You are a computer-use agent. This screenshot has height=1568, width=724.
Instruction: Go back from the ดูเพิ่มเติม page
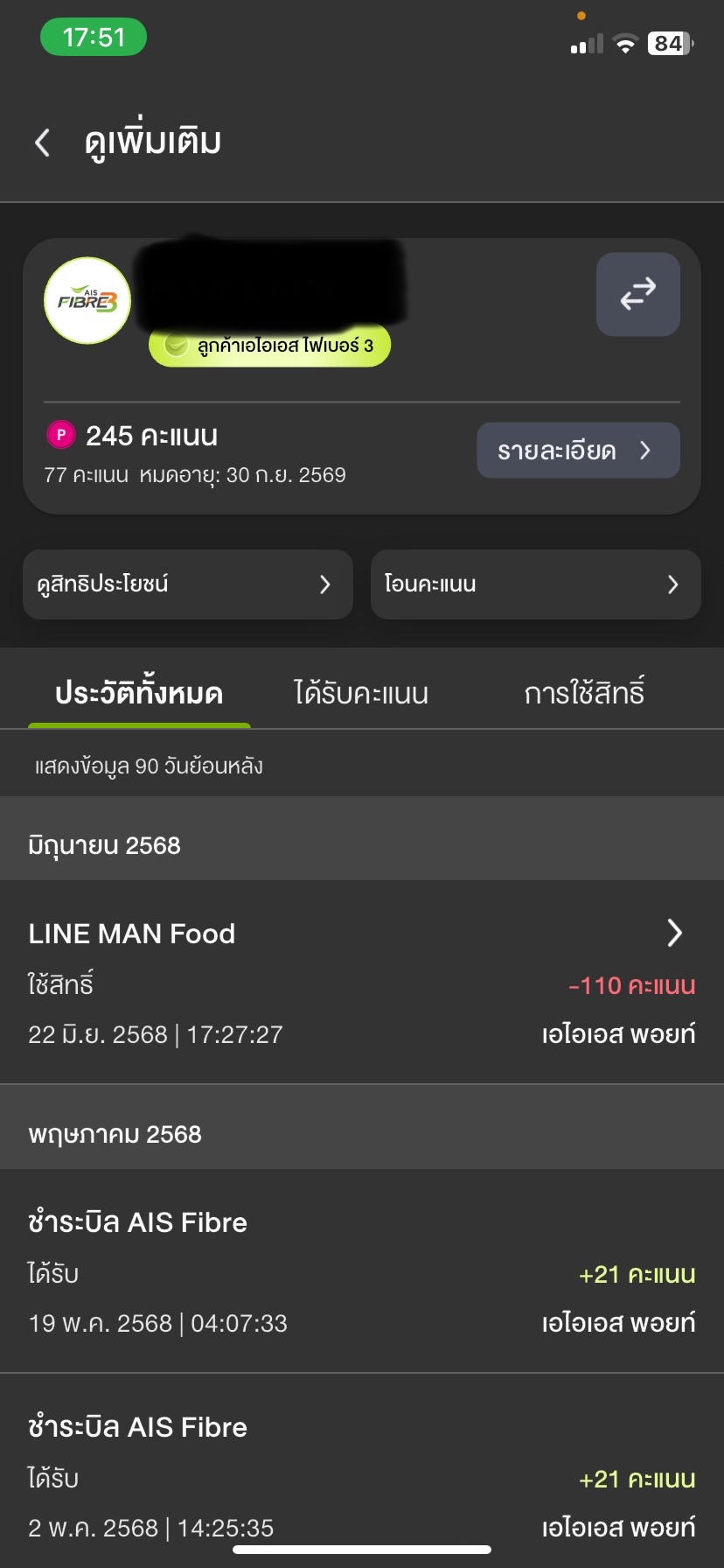click(x=42, y=142)
